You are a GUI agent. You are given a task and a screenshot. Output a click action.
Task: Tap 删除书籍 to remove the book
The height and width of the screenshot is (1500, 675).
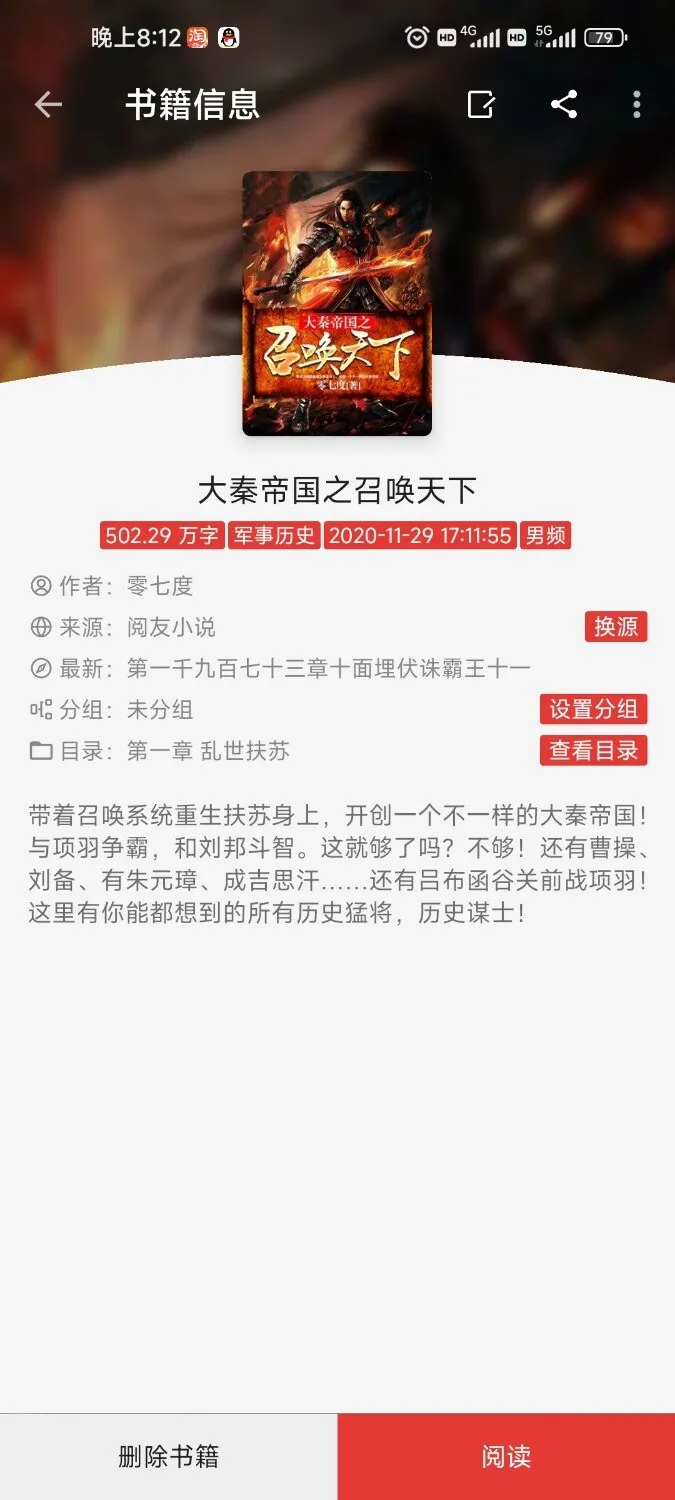point(168,1456)
